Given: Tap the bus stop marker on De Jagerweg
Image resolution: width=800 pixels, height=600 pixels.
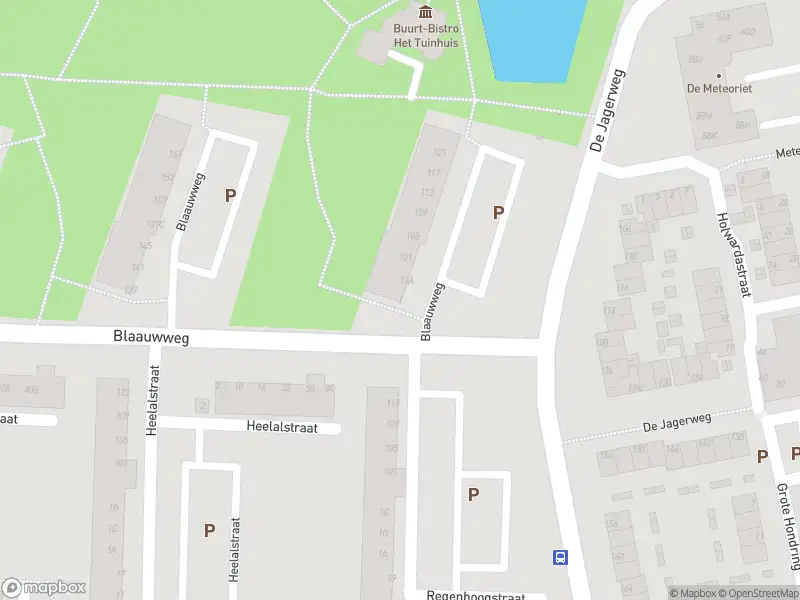Looking at the screenshot, I should [x=559, y=557].
